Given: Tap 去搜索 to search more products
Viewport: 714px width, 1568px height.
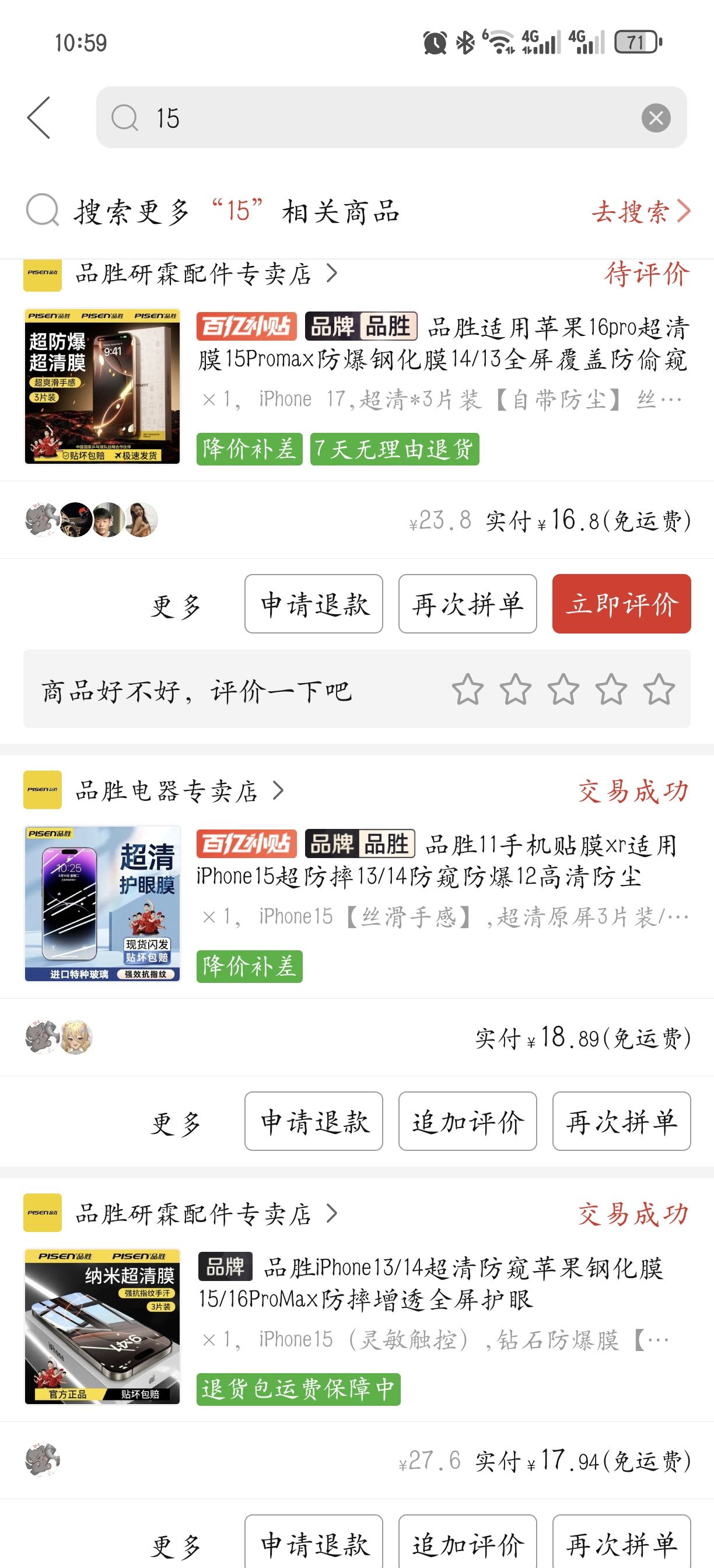Looking at the screenshot, I should click(640, 212).
